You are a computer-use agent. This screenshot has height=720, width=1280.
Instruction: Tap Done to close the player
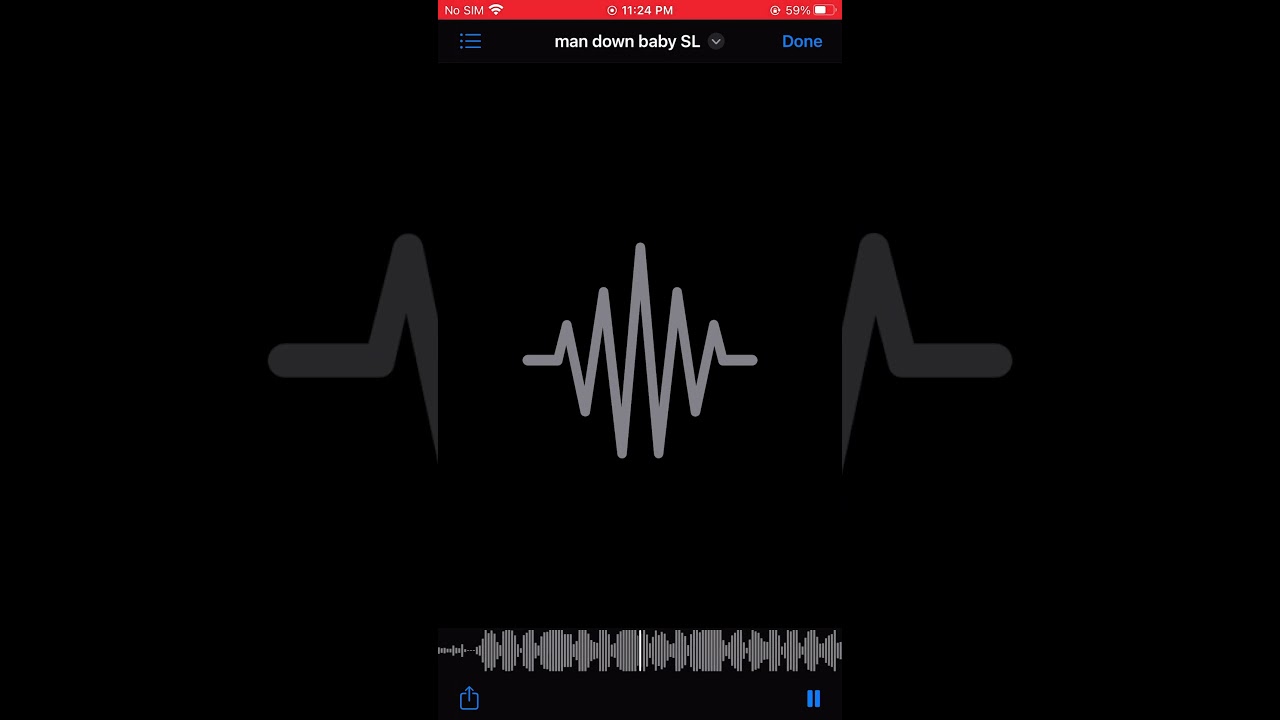(802, 41)
